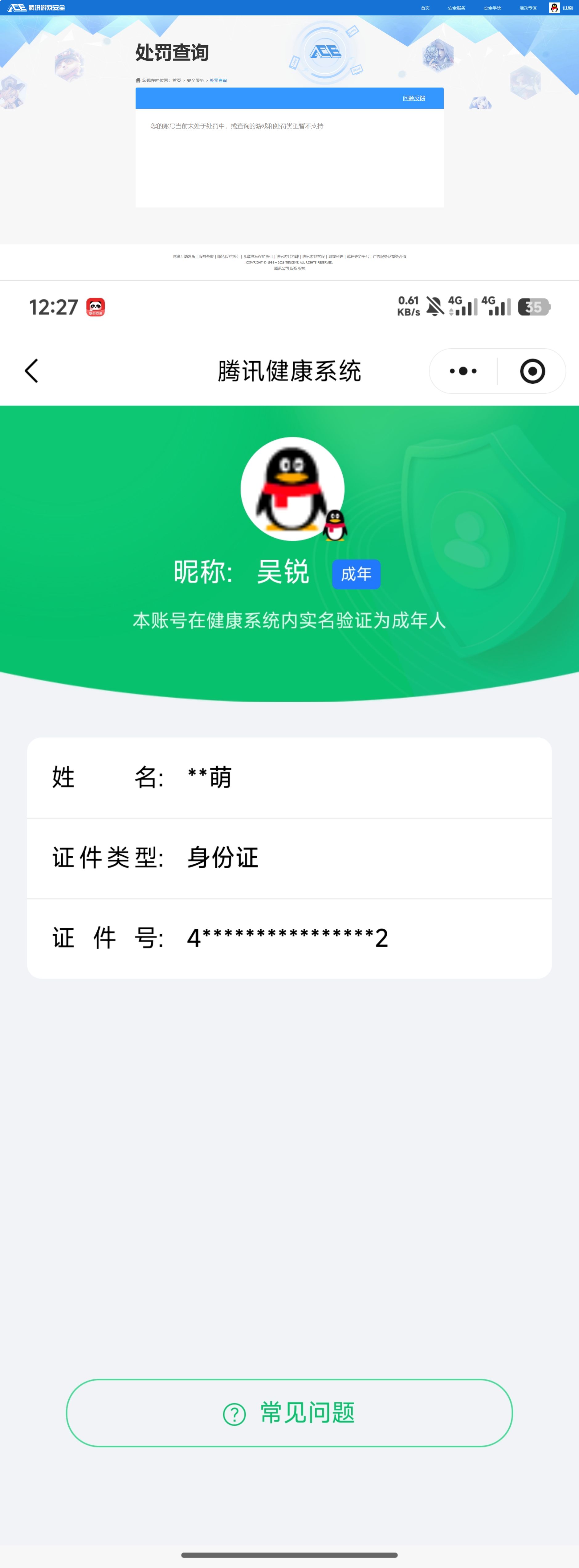Tap the battery level indicator
This screenshot has height=1568, width=579.
click(x=533, y=307)
